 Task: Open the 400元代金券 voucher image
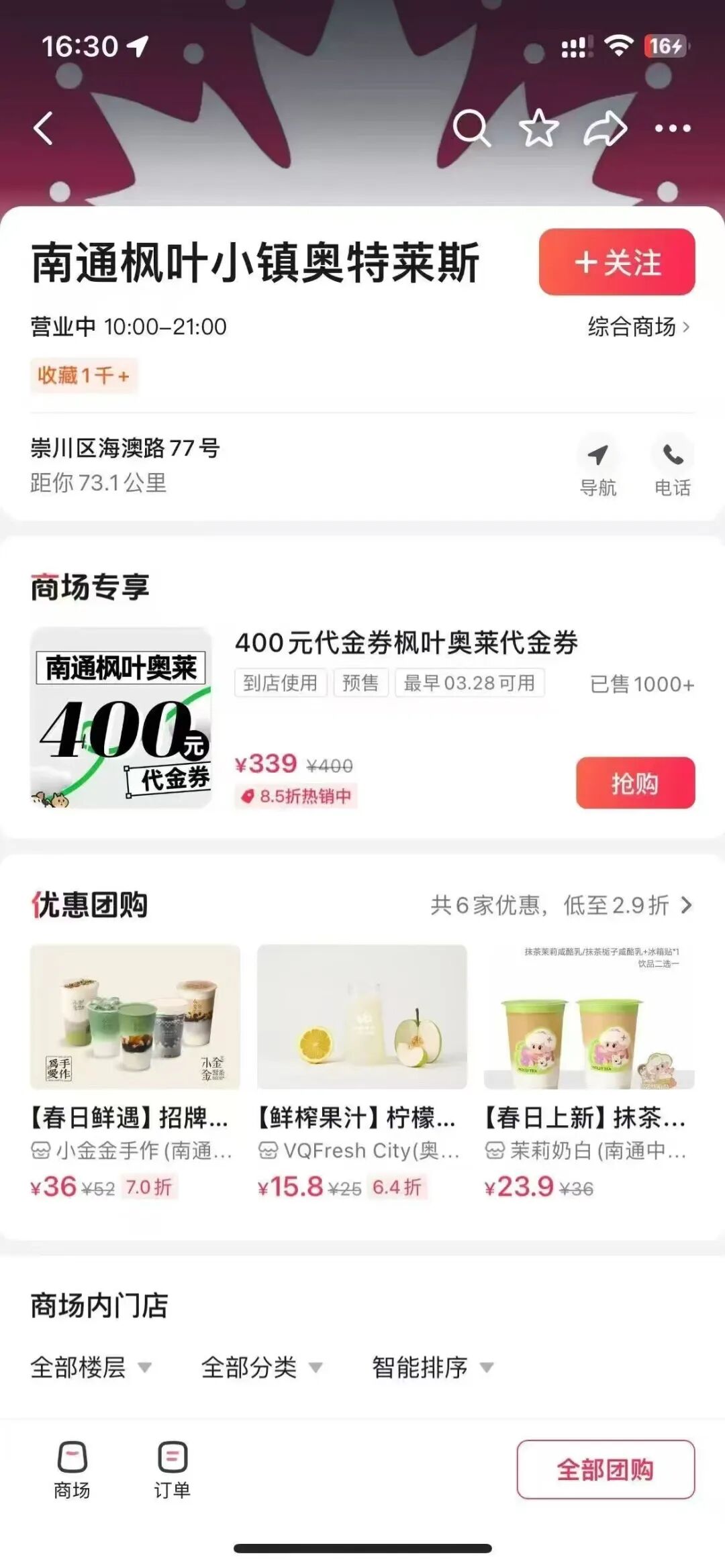pos(122,717)
